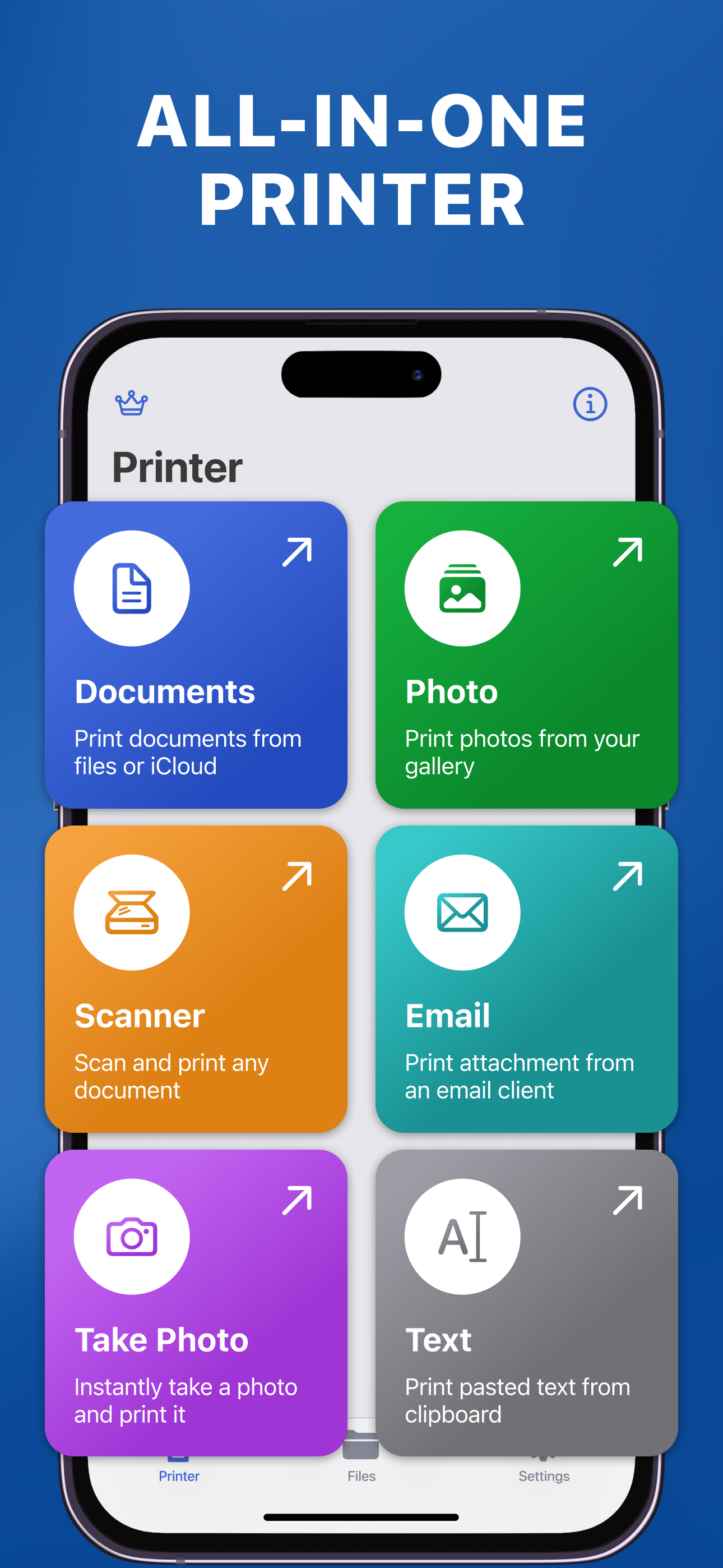Click the Photo gallery icon
The height and width of the screenshot is (1568, 723).
(x=462, y=586)
